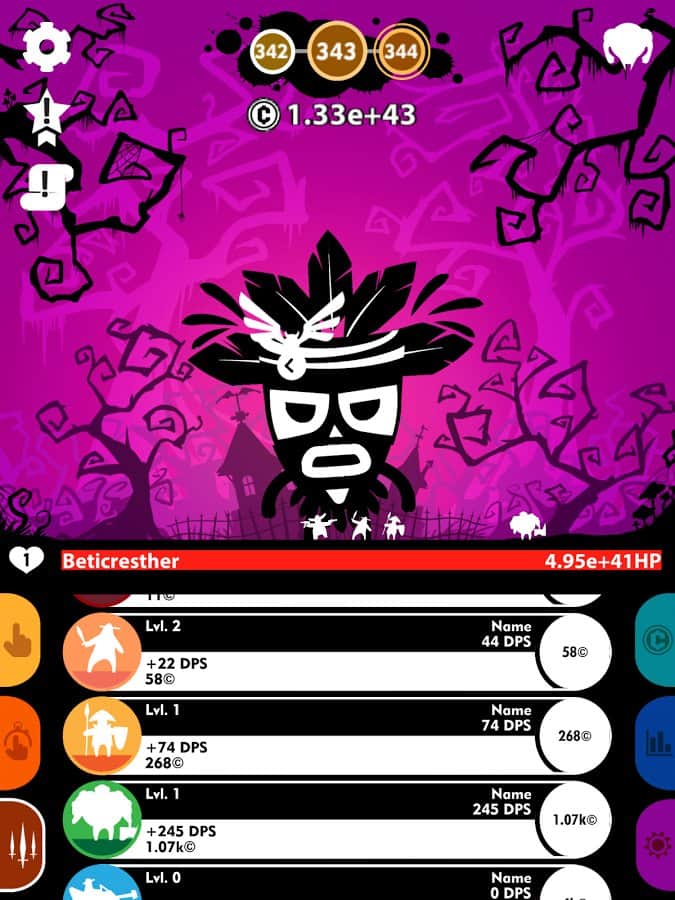This screenshot has height=900, width=675.
Task: Switch to the tap finger tab
Action: pos(17,640)
